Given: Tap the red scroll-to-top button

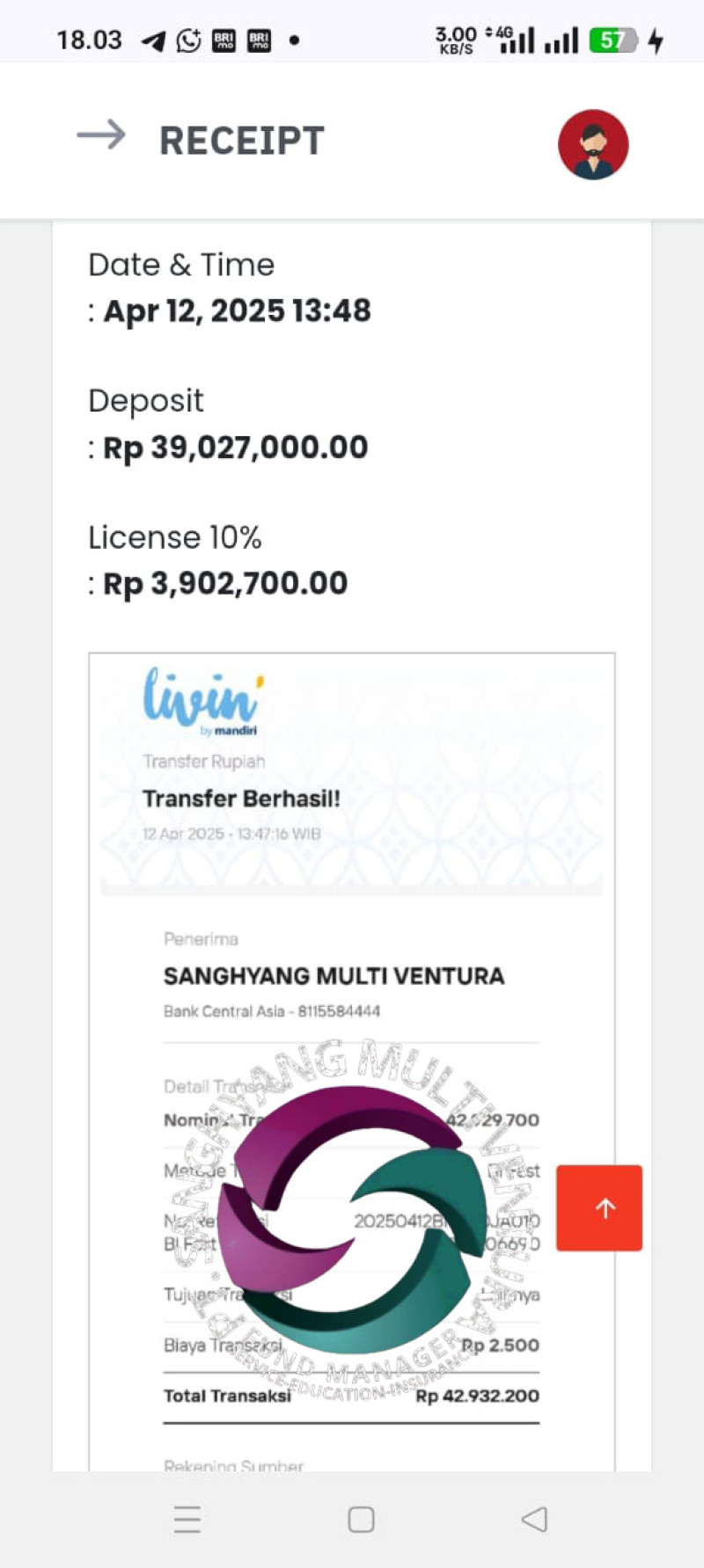Looking at the screenshot, I should point(599,1207).
